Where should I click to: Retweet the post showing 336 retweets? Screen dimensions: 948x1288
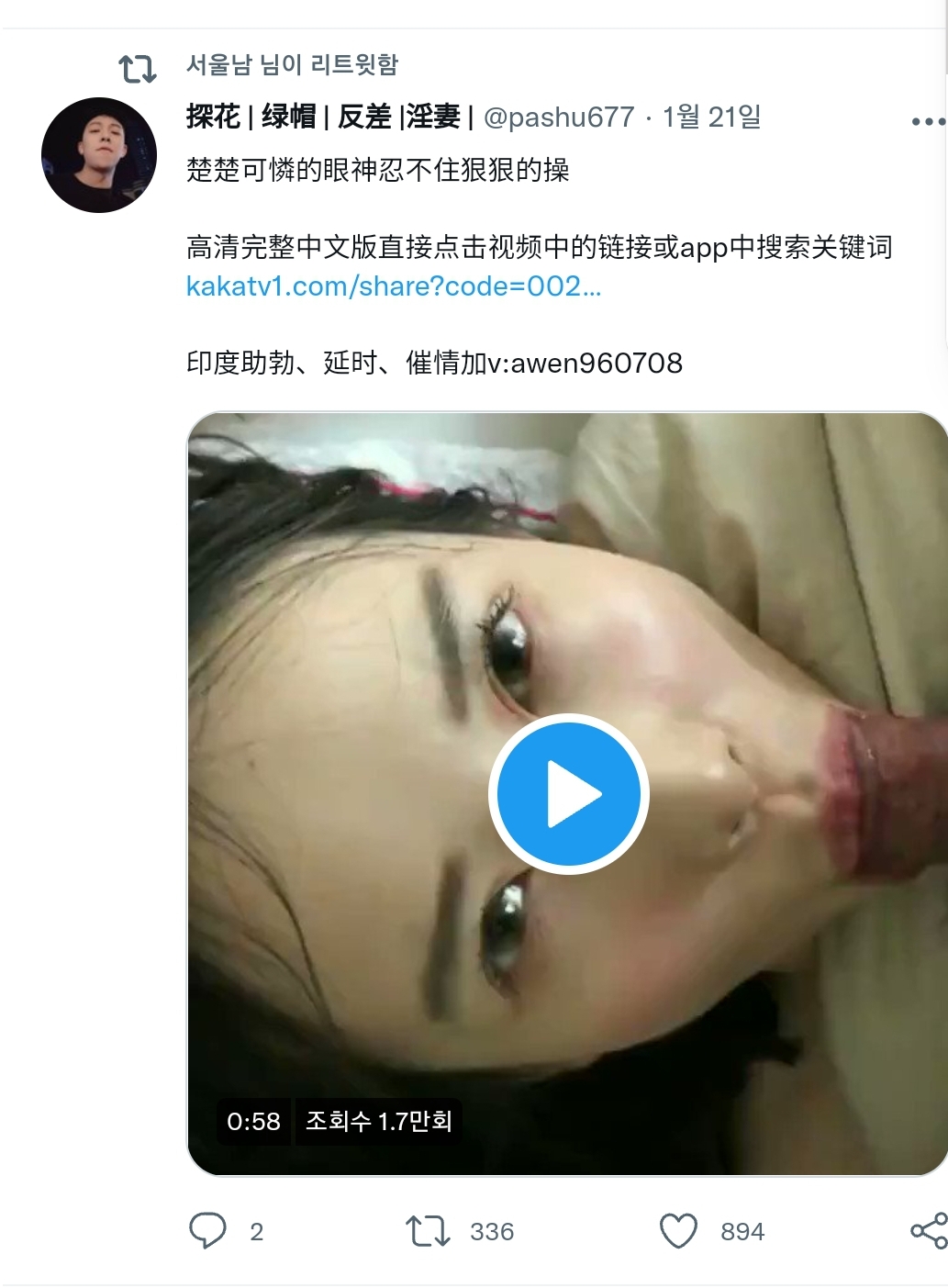(x=428, y=1230)
